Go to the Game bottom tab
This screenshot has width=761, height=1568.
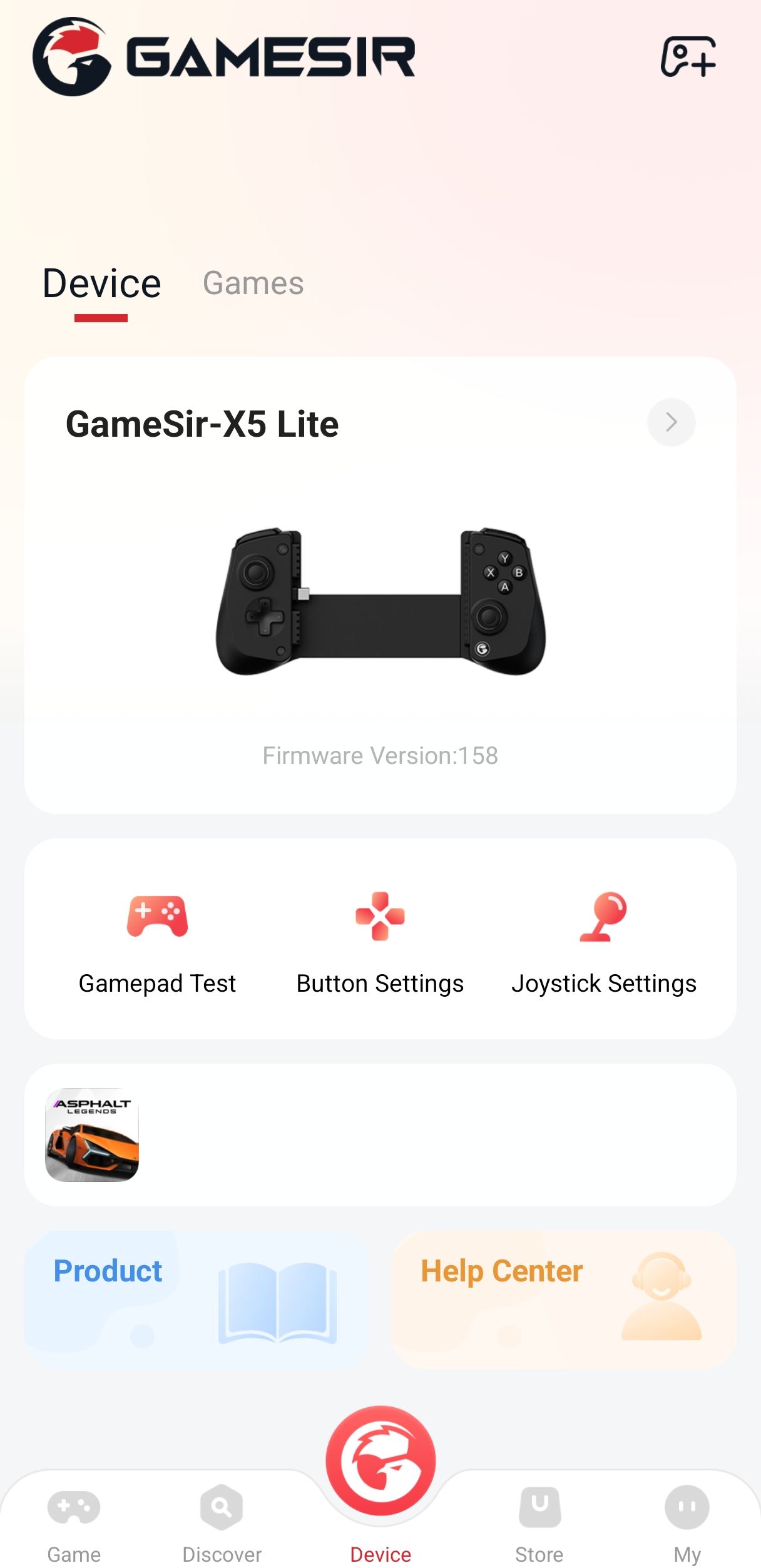pyautogui.click(x=74, y=1524)
